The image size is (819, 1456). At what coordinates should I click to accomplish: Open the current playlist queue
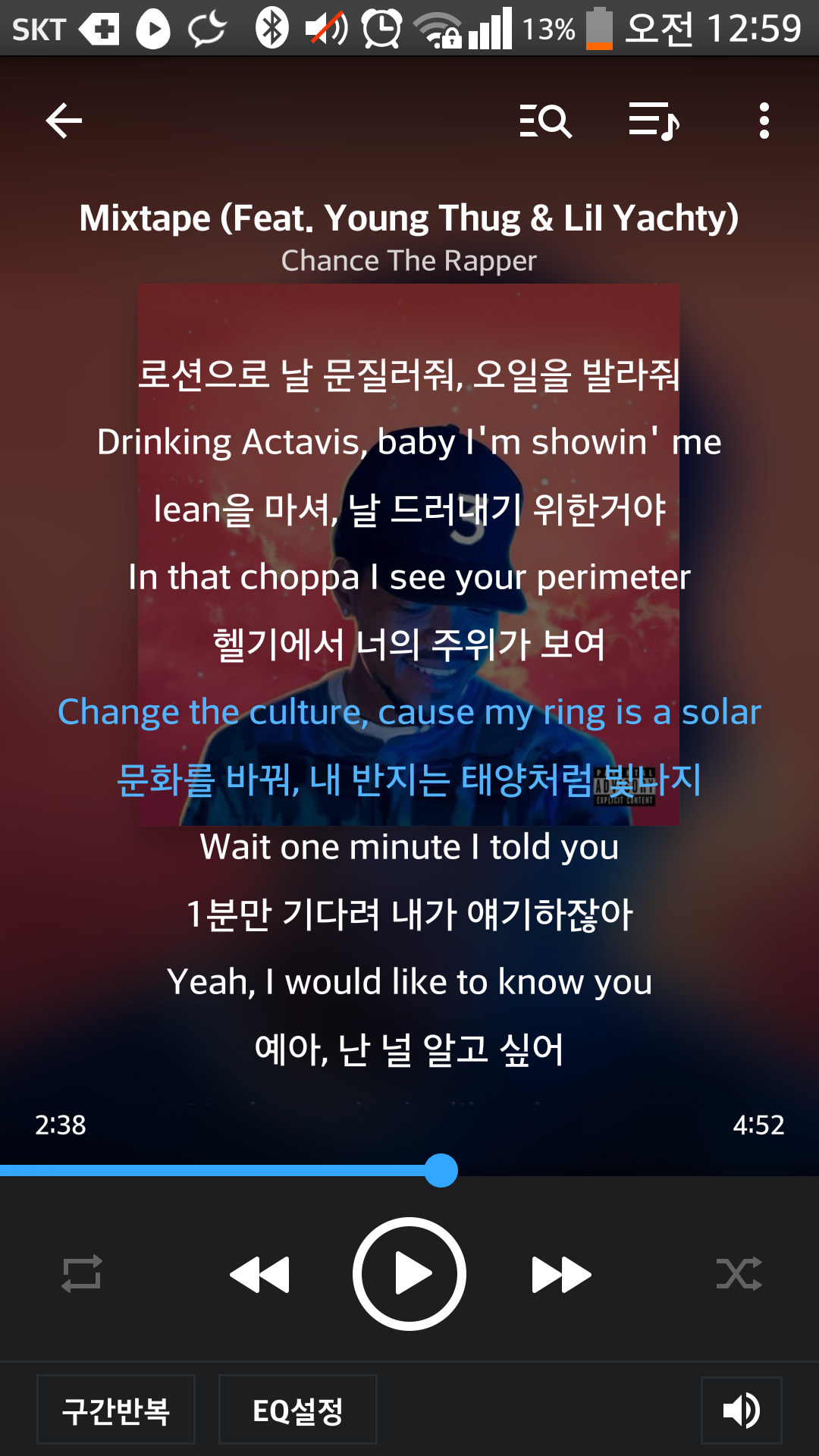[x=654, y=121]
